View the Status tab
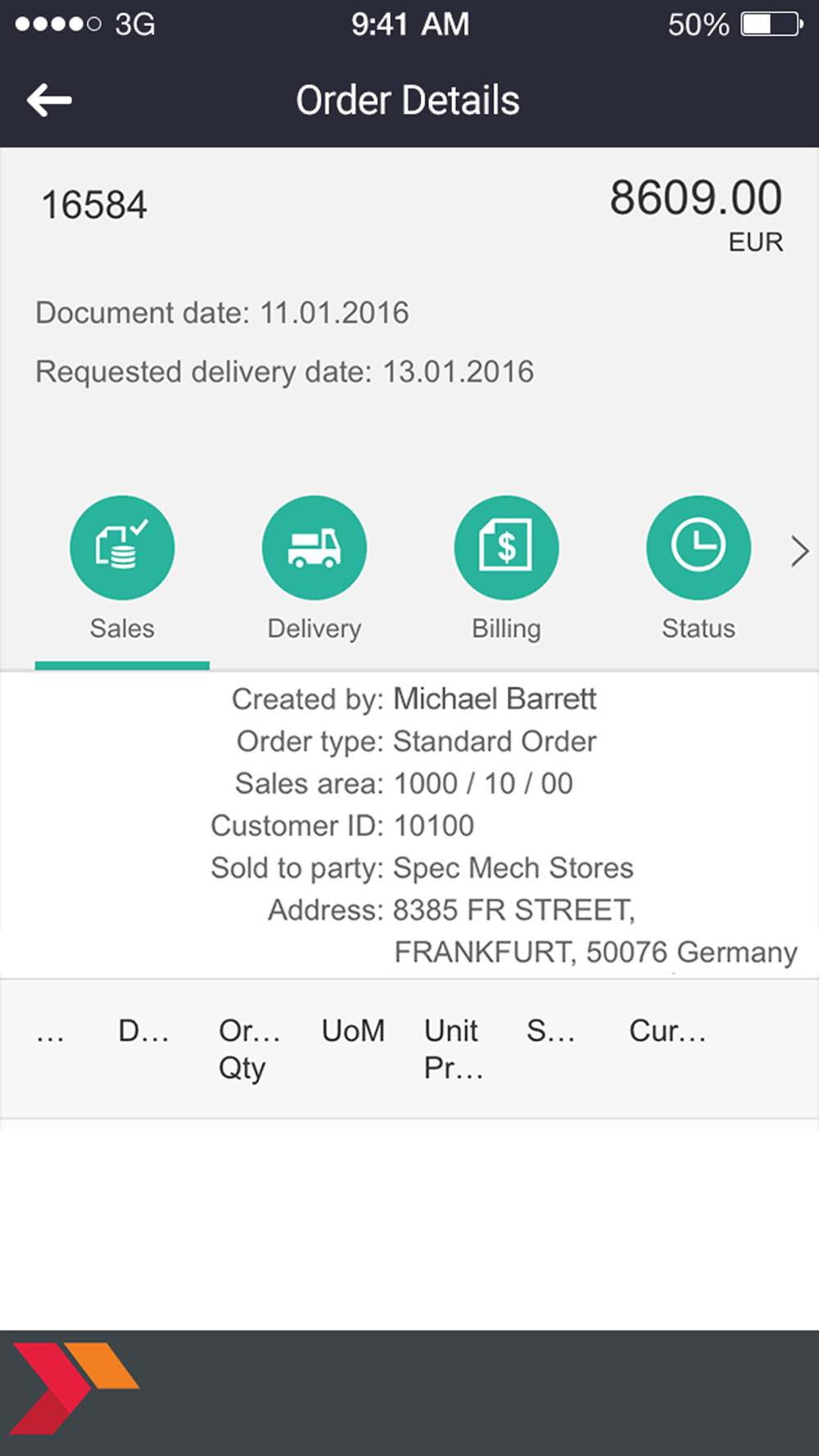The width and height of the screenshot is (819, 1456). pos(699,570)
